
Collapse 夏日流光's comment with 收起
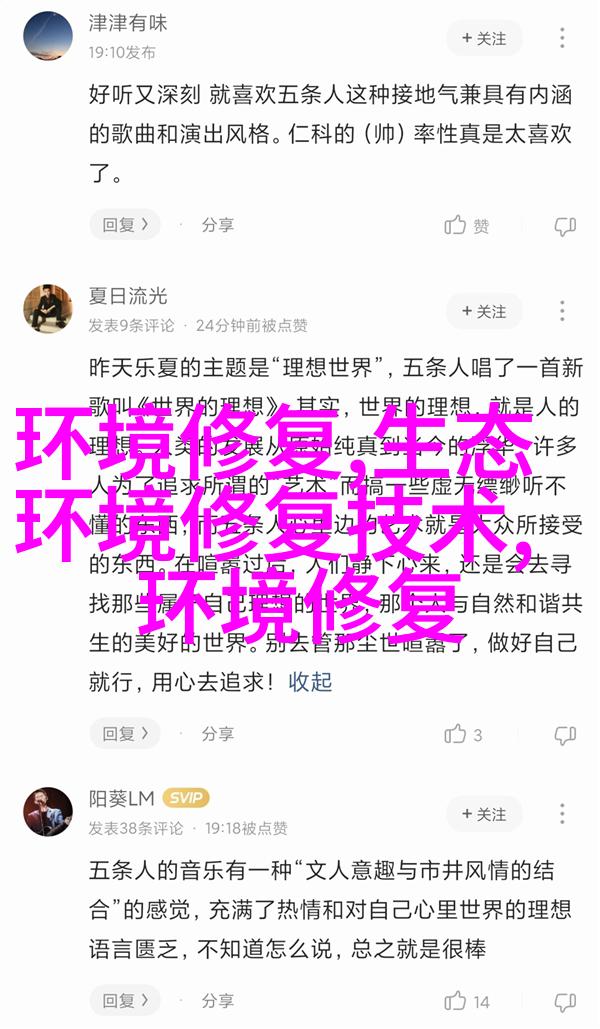coord(310,682)
